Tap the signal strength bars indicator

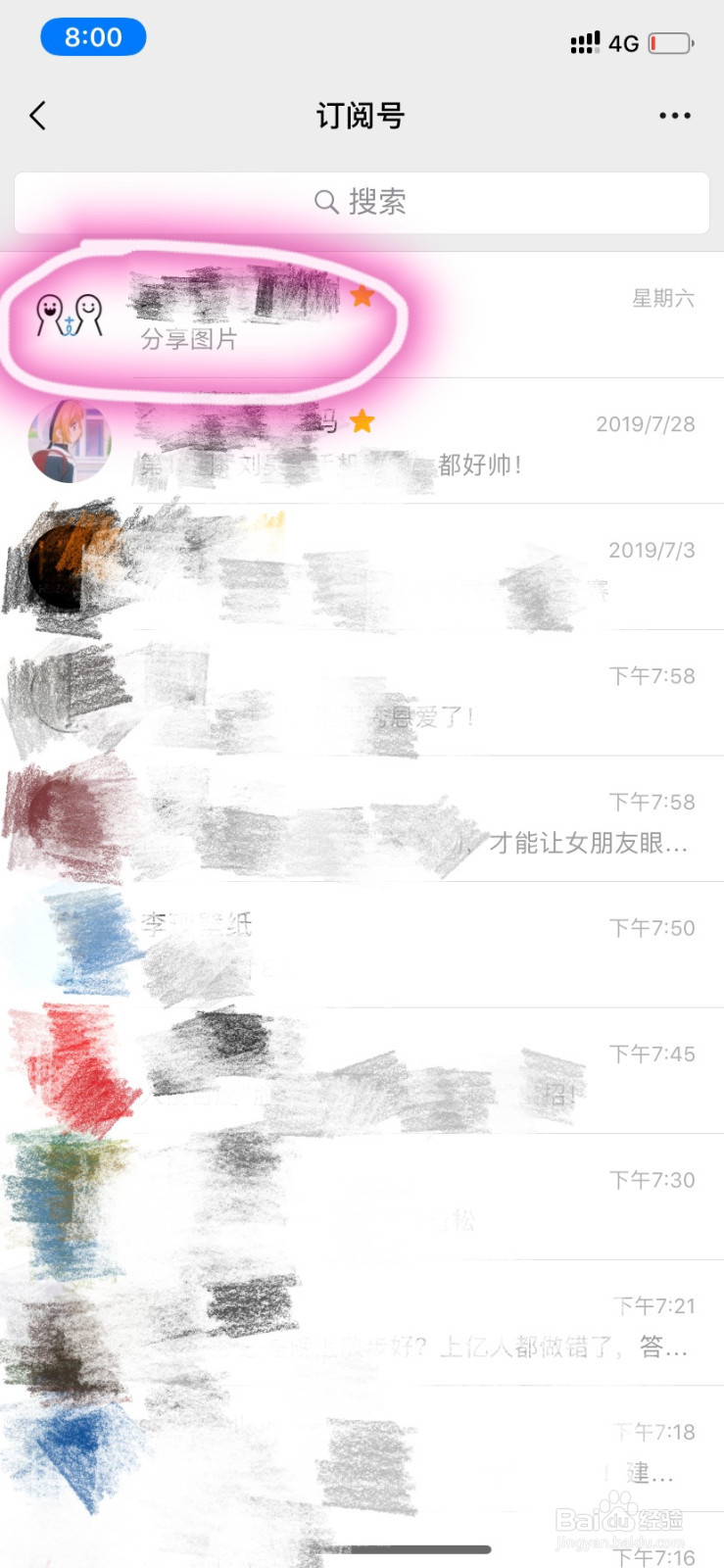tap(585, 41)
